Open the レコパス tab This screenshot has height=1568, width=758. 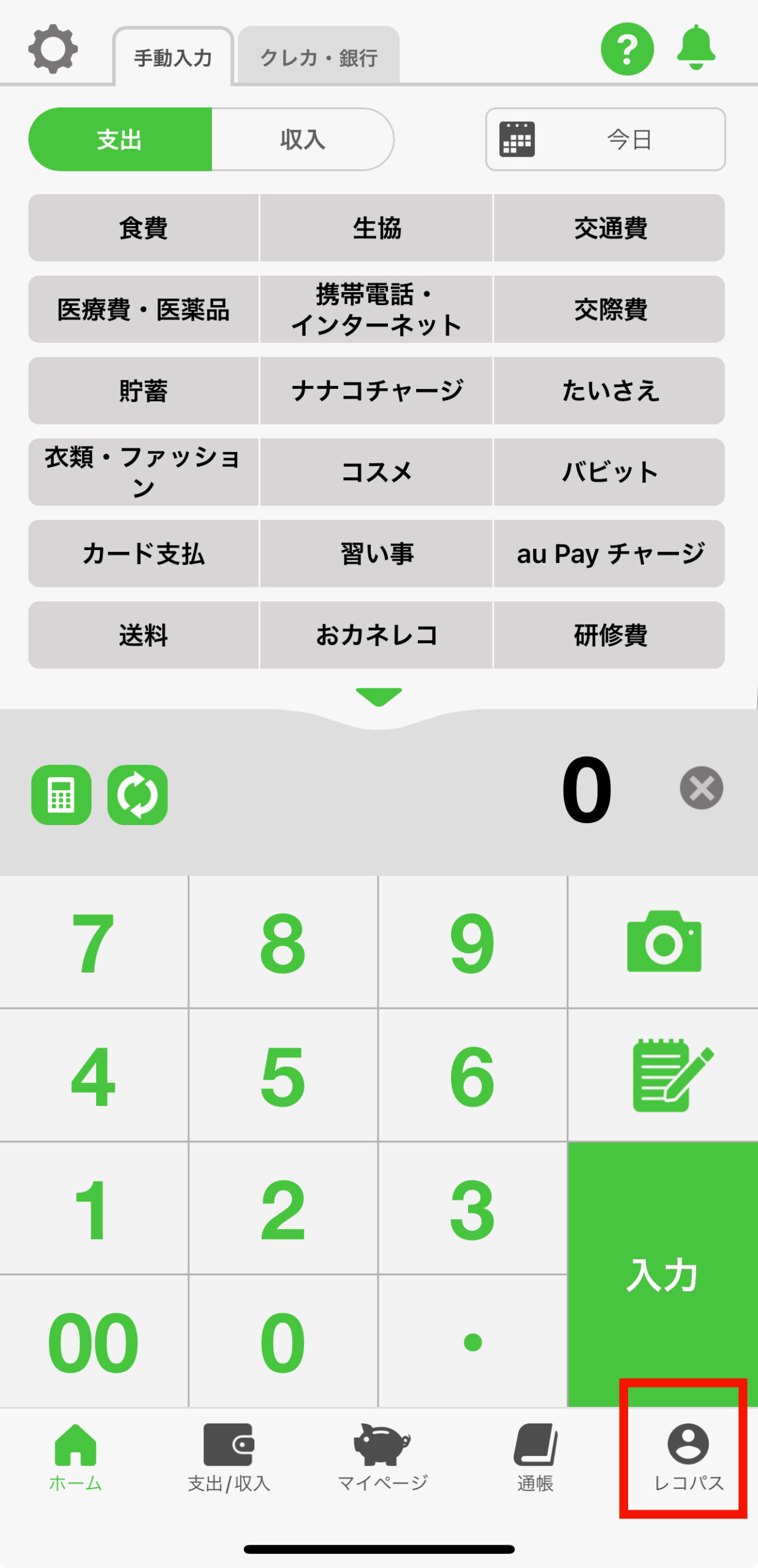pos(688,1458)
